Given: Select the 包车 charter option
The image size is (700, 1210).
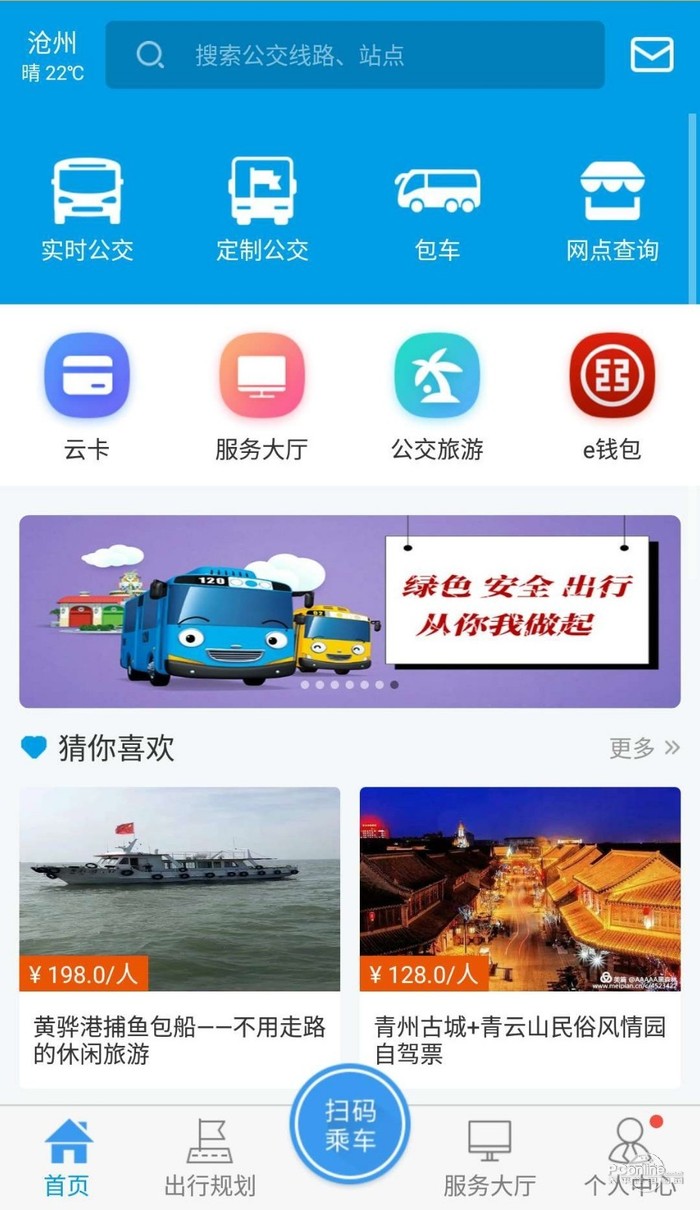Looking at the screenshot, I should pyautogui.click(x=437, y=209).
